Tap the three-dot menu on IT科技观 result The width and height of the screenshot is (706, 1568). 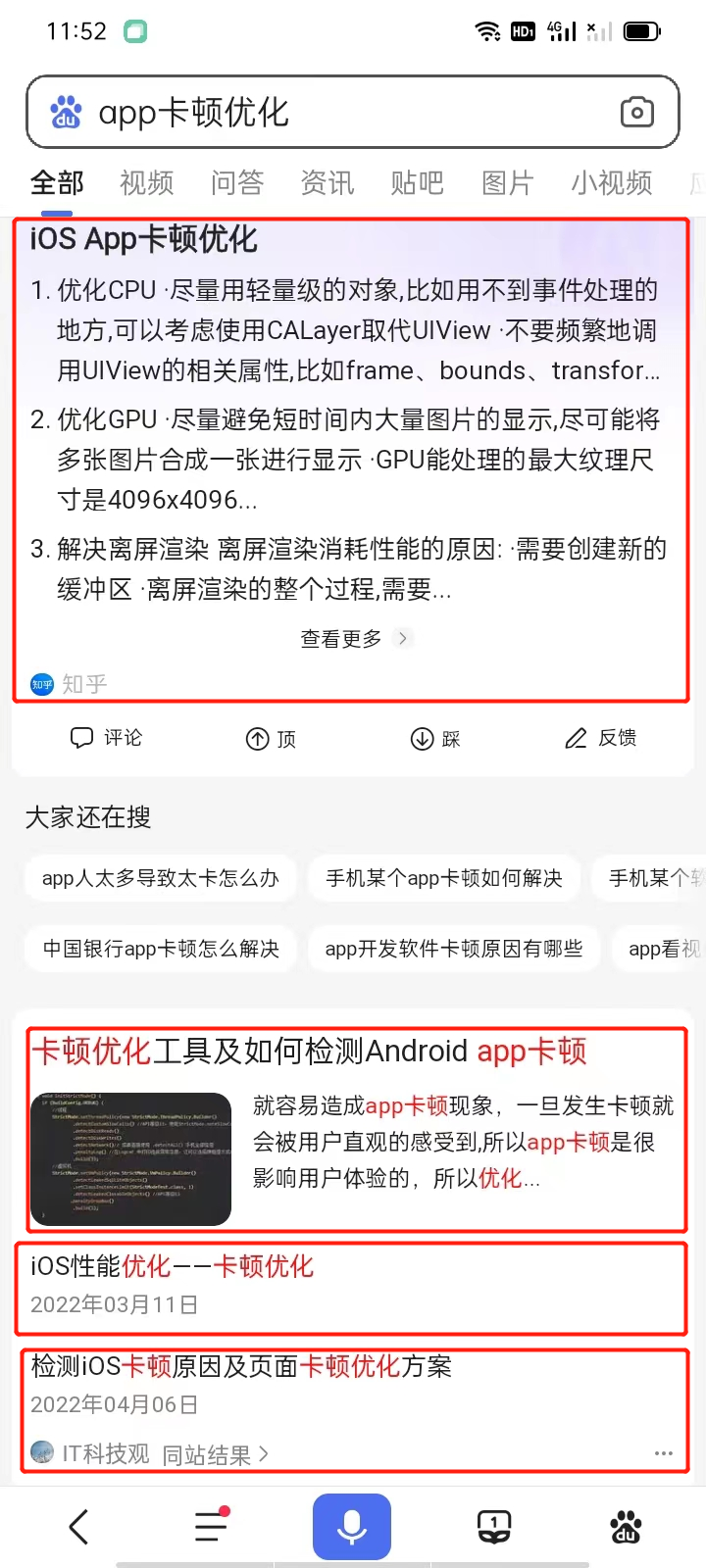click(663, 1454)
